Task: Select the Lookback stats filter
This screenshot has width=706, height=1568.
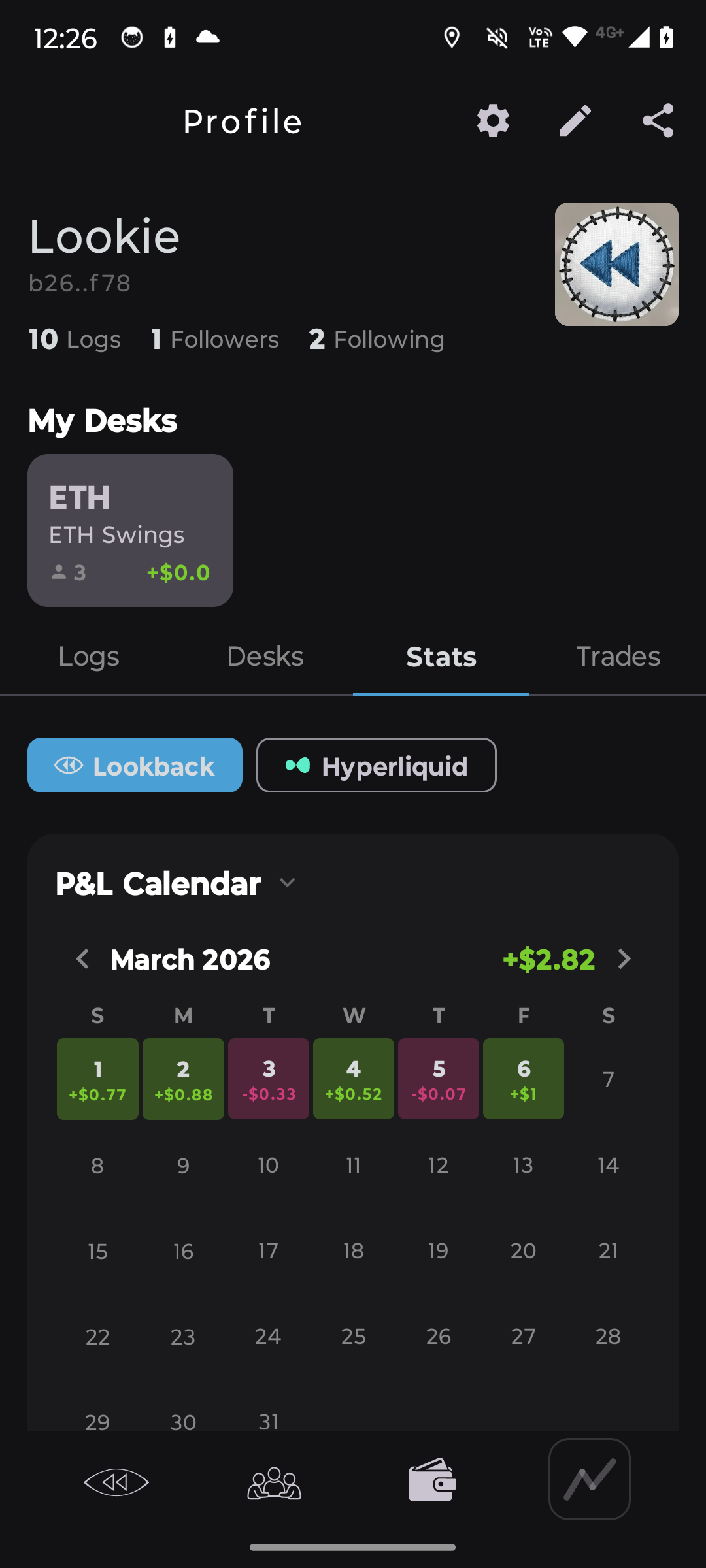Action: pyautogui.click(x=135, y=765)
